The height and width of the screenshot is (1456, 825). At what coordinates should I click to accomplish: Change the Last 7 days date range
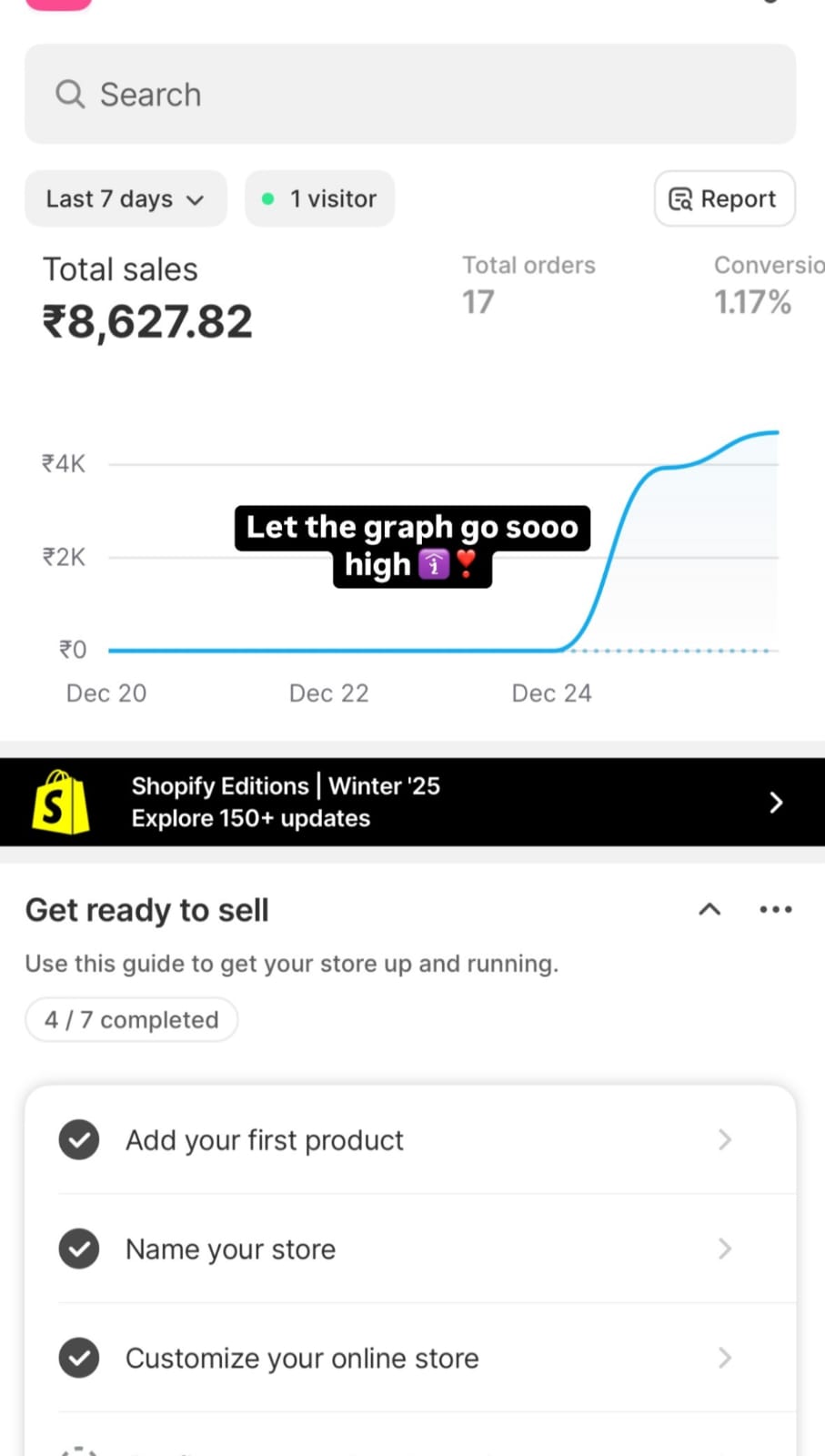[126, 198]
